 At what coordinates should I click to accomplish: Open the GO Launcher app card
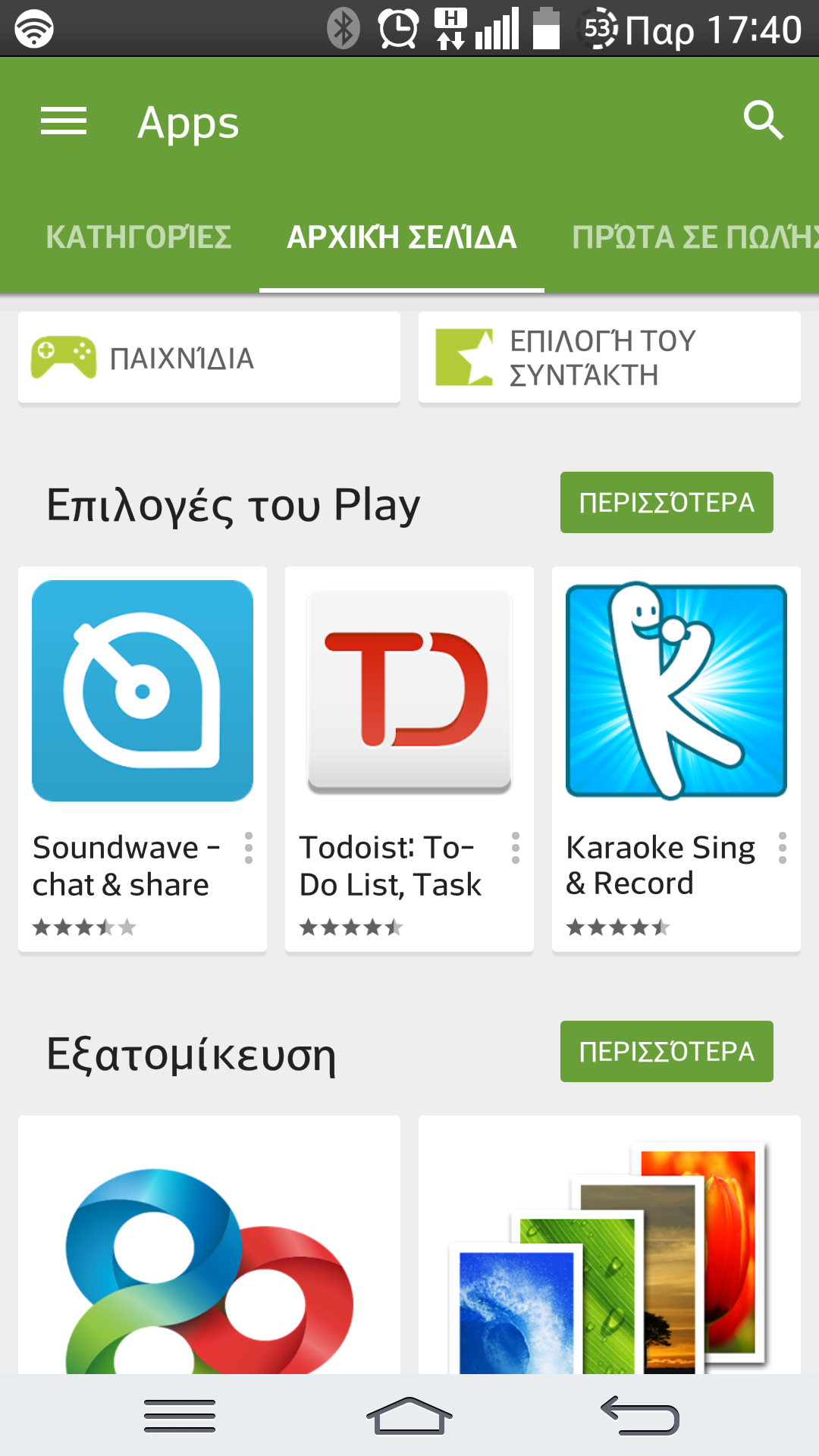coord(209,1244)
